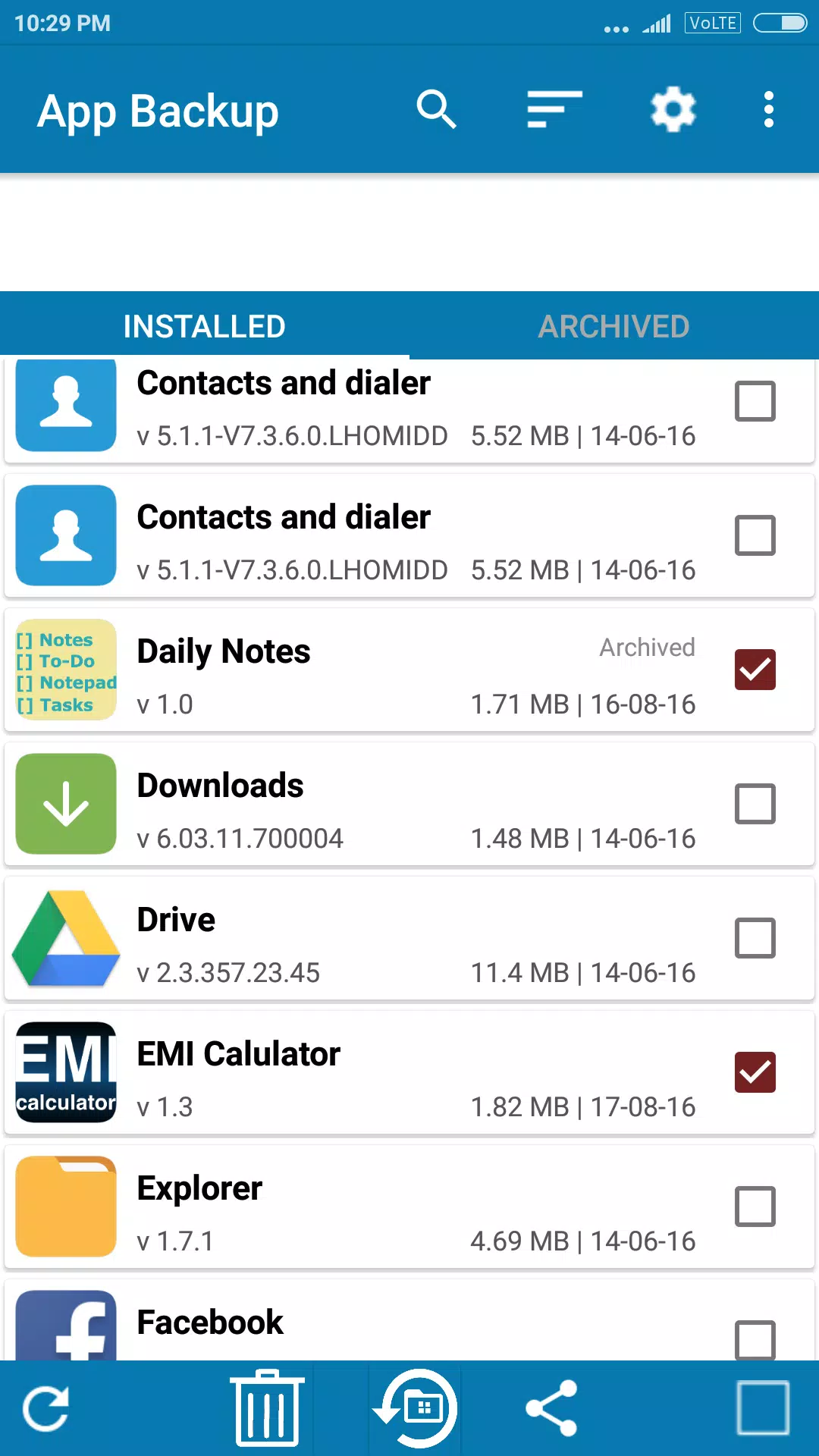Mark the Facebook checkbox
Screen dimensions: 819x1456
point(755,1338)
